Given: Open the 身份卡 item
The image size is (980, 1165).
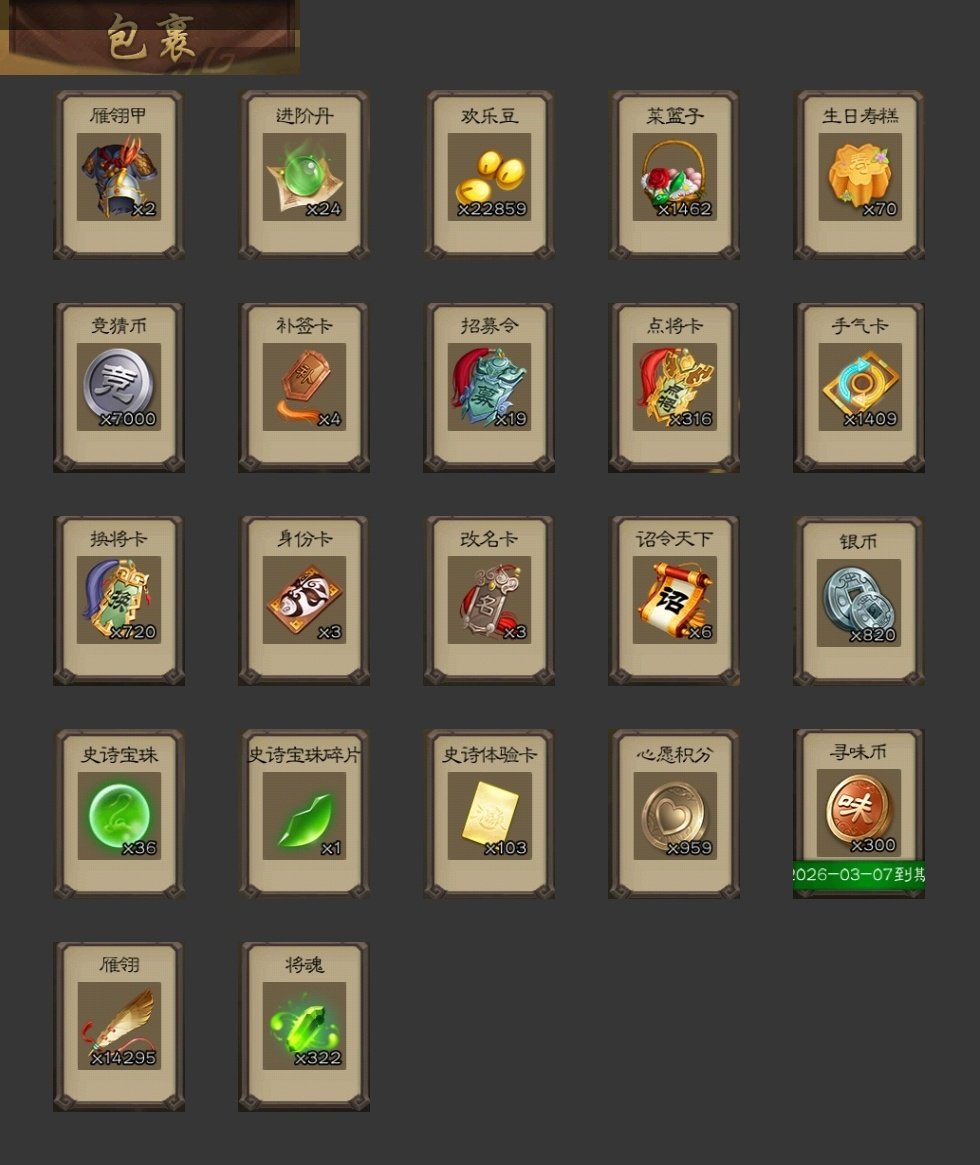Looking at the screenshot, I should pos(304,601).
